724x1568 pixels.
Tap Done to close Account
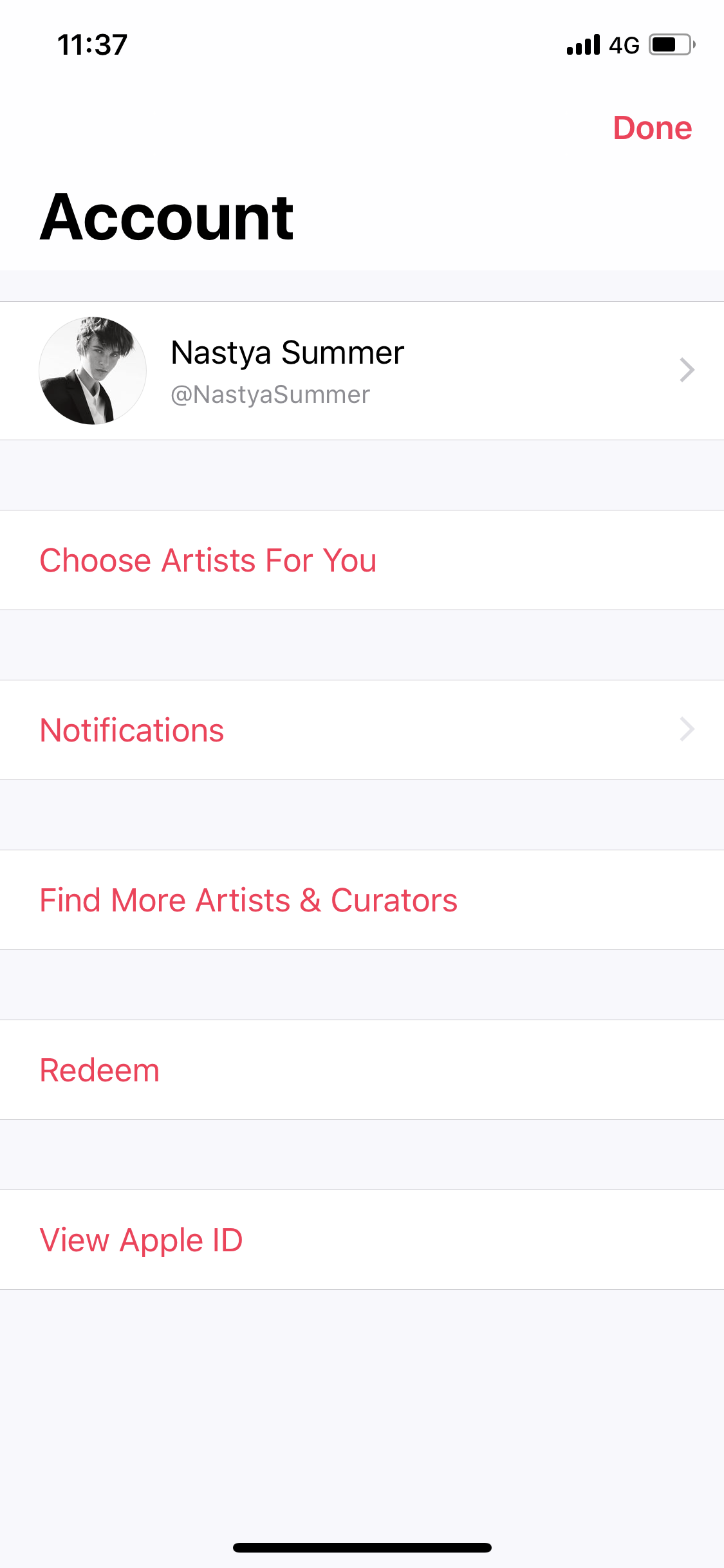tap(652, 128)
